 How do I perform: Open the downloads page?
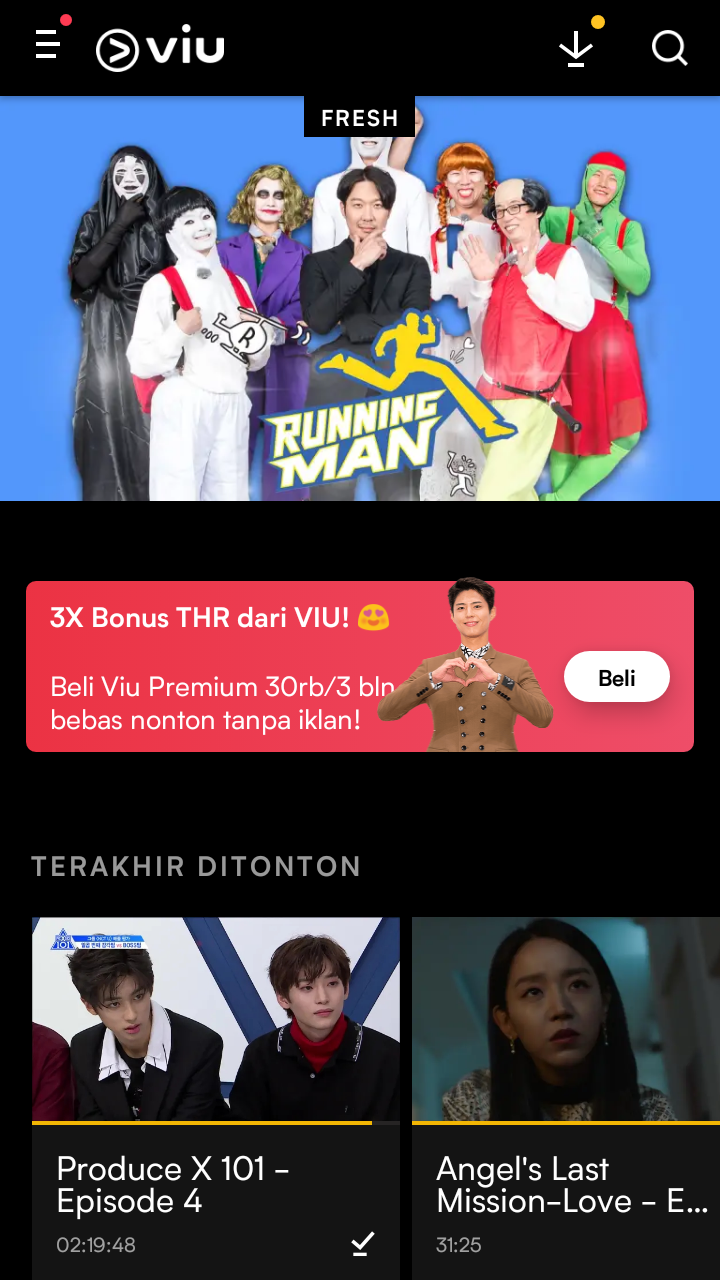[x=576, y=49]
